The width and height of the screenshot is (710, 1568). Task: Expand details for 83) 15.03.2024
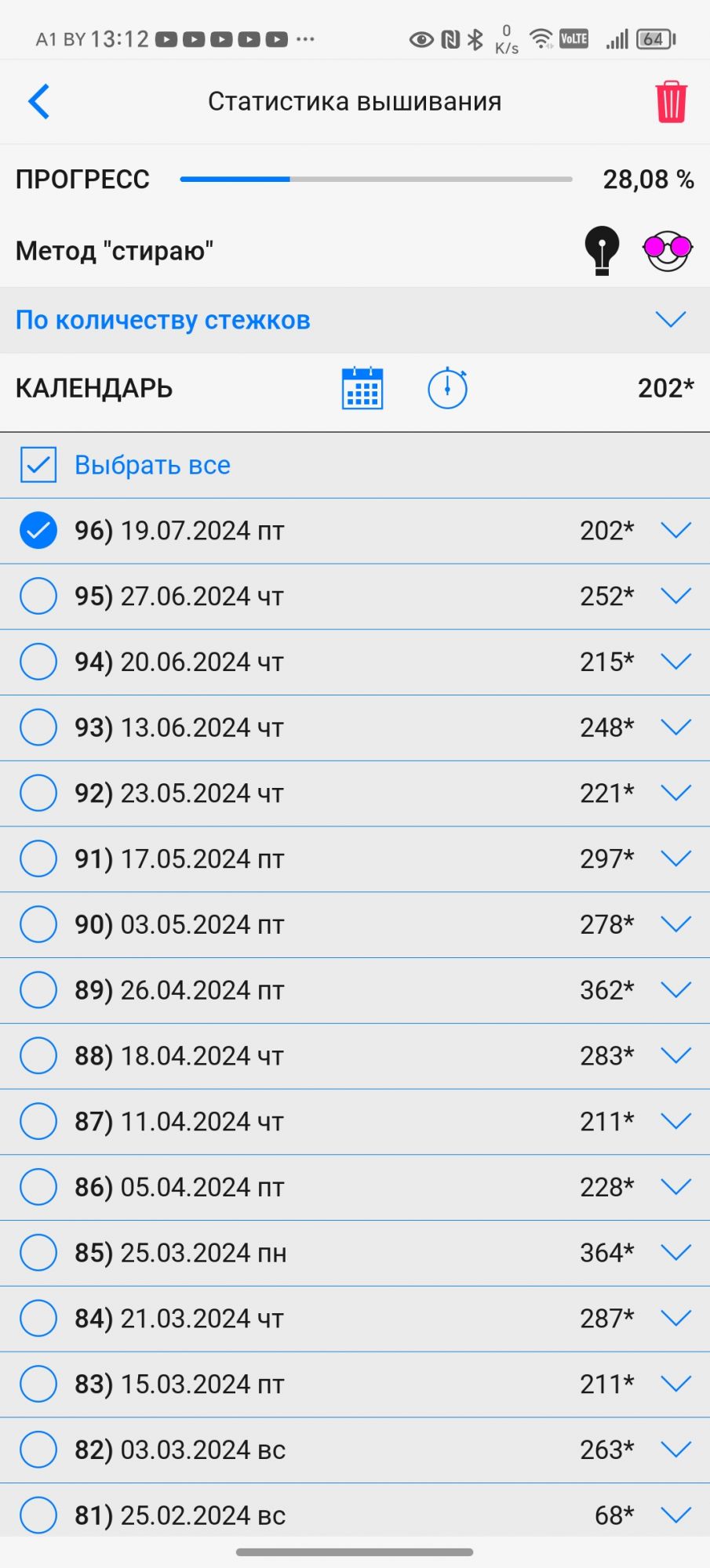(675, 1384)
